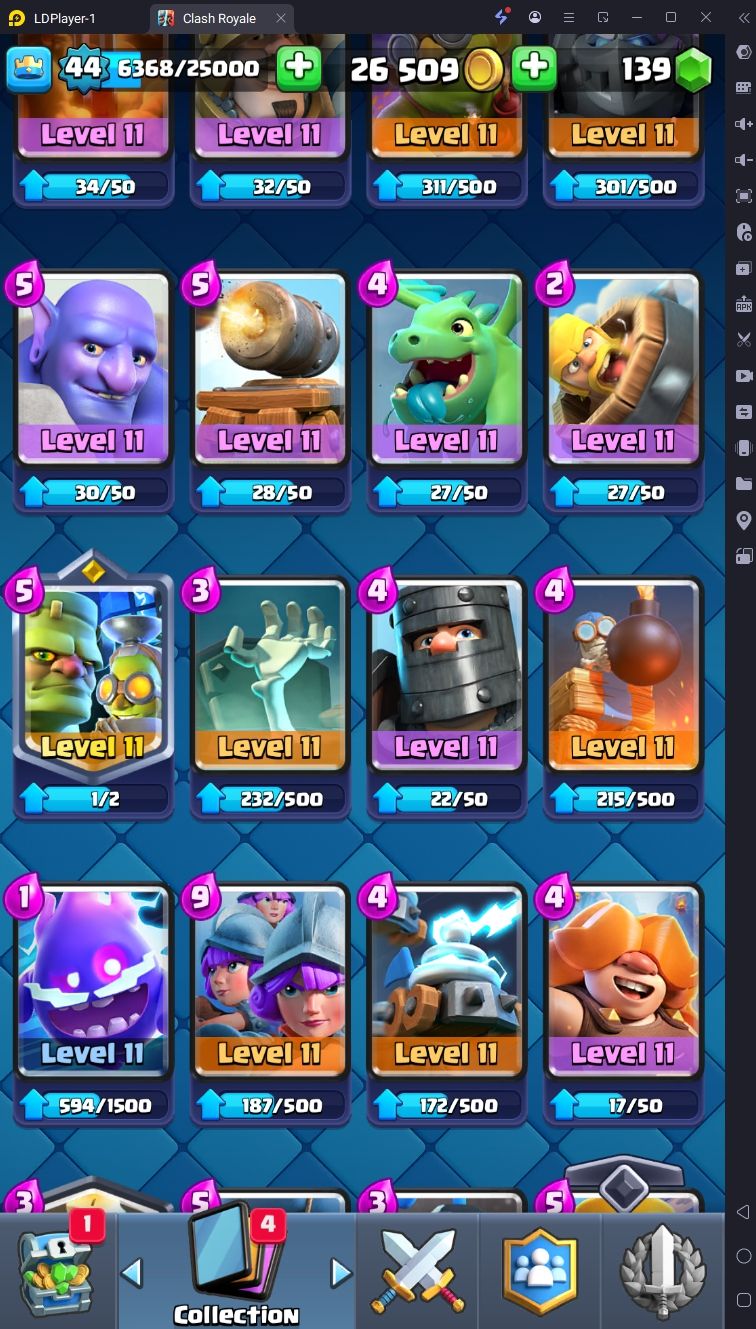
Task: Open the Events tab with laurel sword
Action: point(662,1271)
